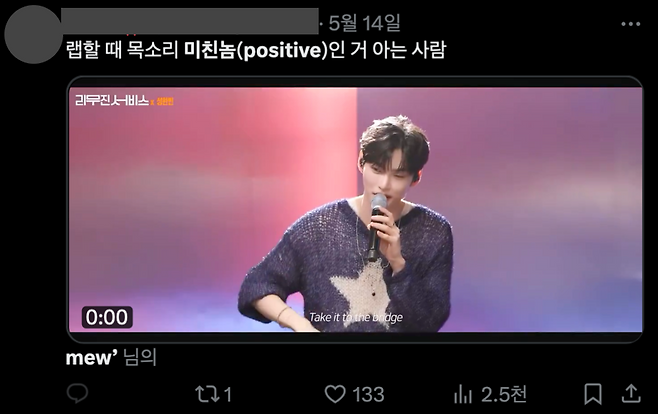
Task: Open the tweet's overflow menu
Action: (629, 22)
